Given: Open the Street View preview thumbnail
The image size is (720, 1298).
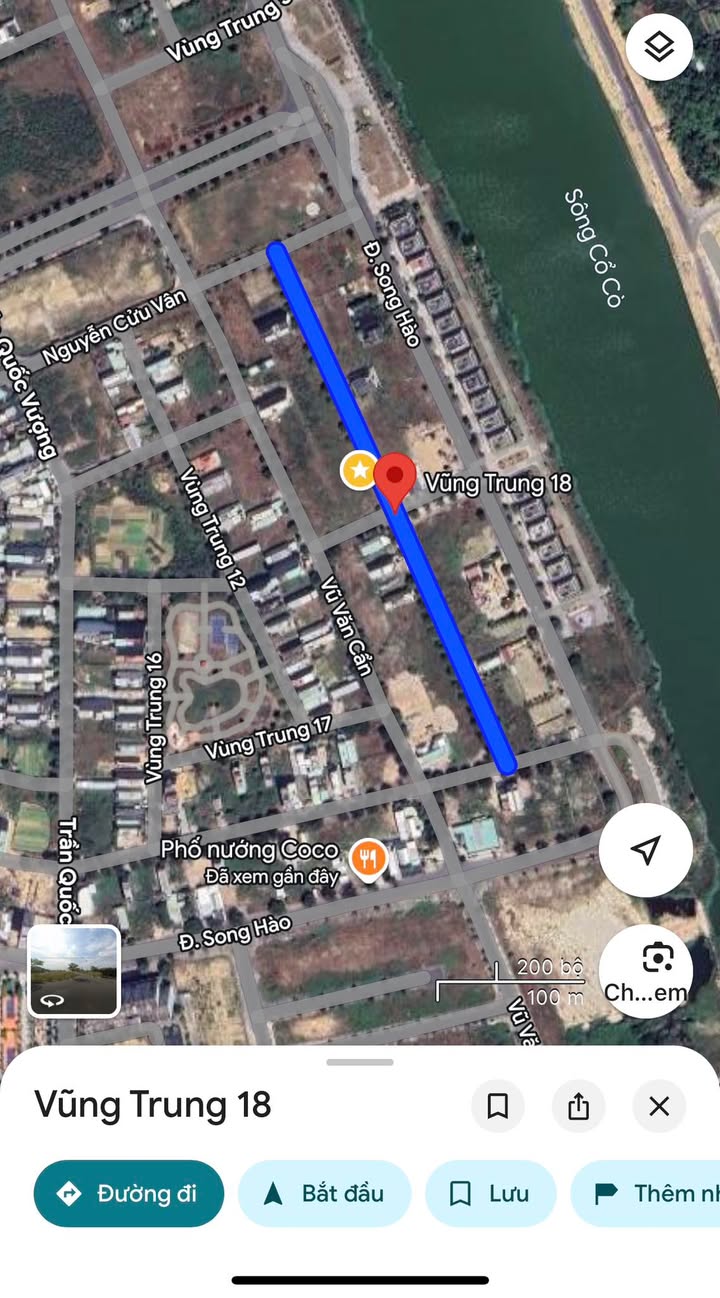Looking at the screenshot, I should (74, 970).
